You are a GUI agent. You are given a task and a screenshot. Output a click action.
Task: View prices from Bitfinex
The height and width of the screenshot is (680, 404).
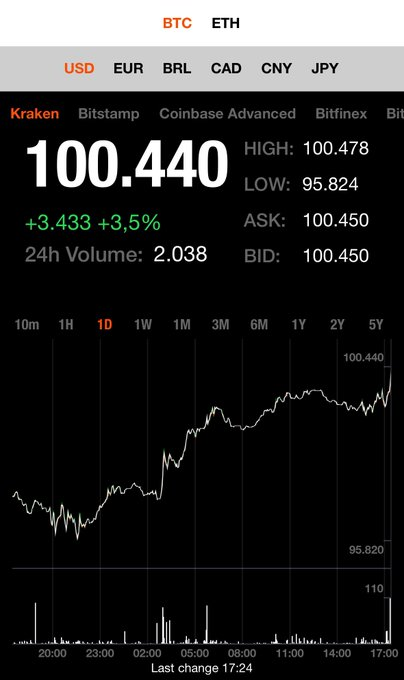(341, 114)
